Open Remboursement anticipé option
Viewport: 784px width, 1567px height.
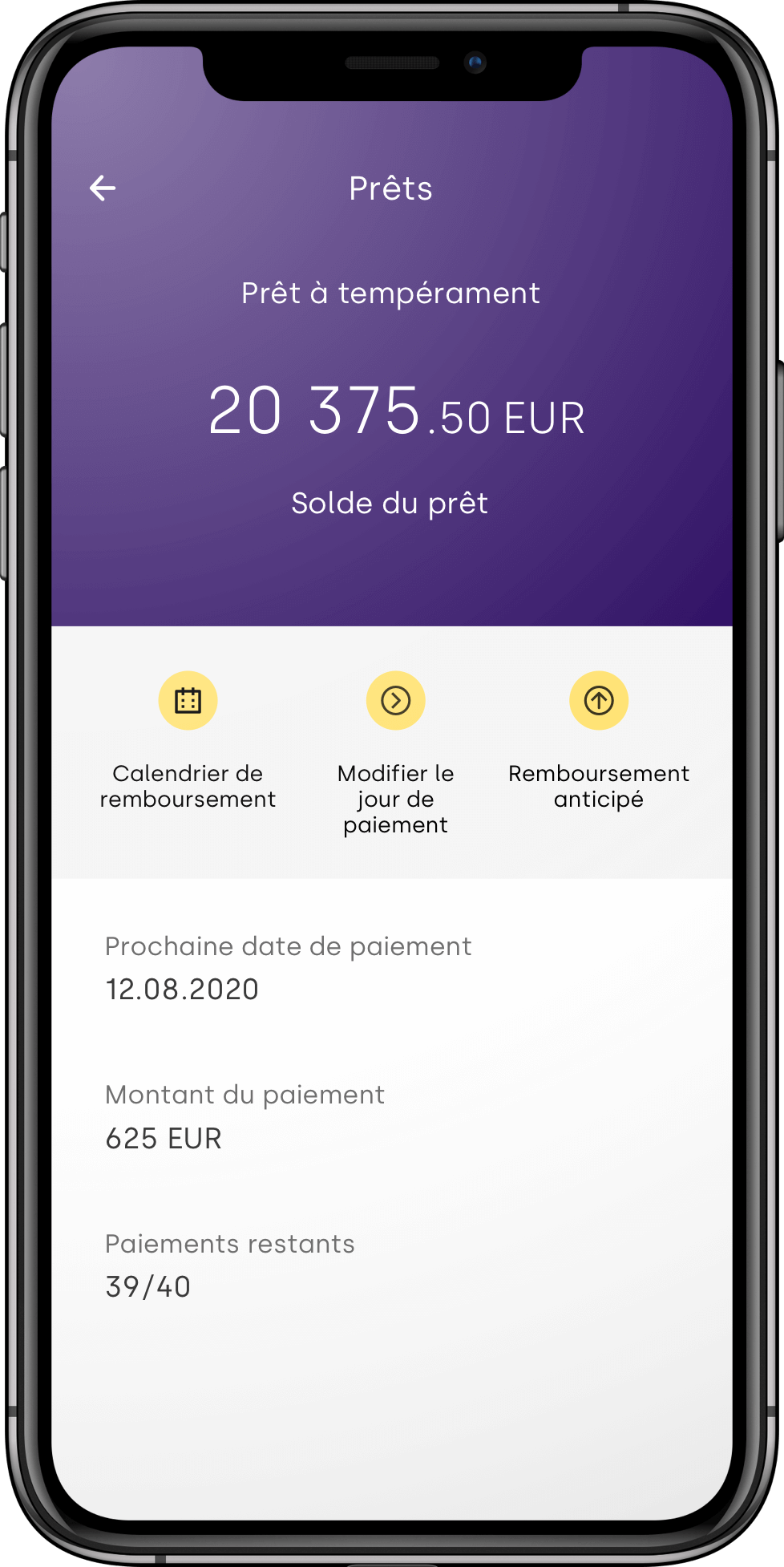pos(598,701)
